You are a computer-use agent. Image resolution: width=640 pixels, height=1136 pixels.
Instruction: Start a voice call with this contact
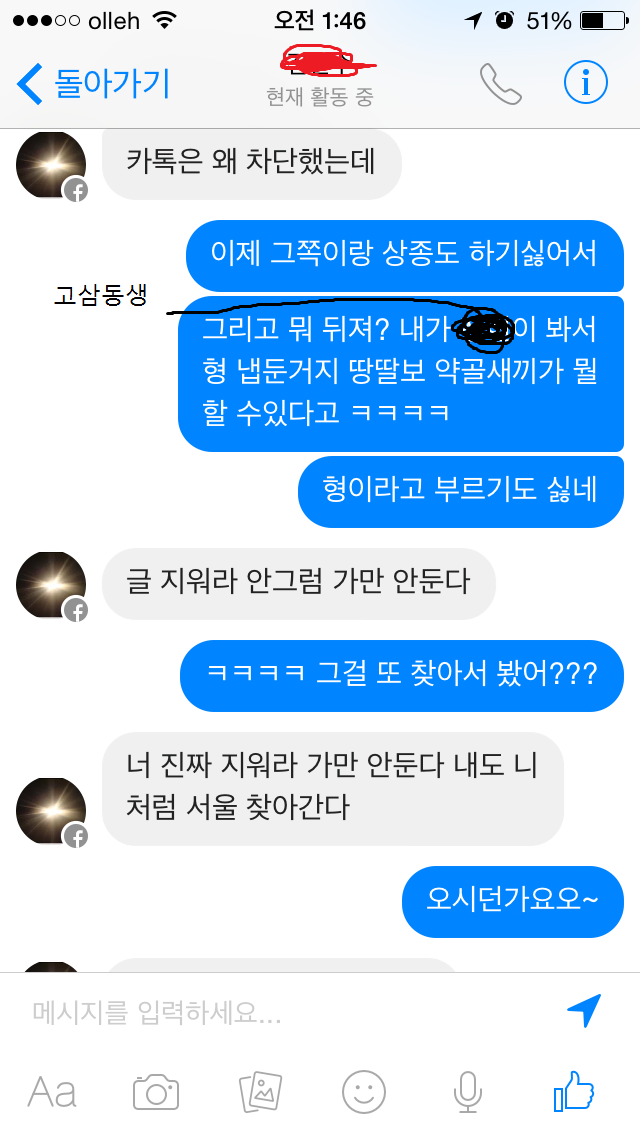tap(500, 84)
